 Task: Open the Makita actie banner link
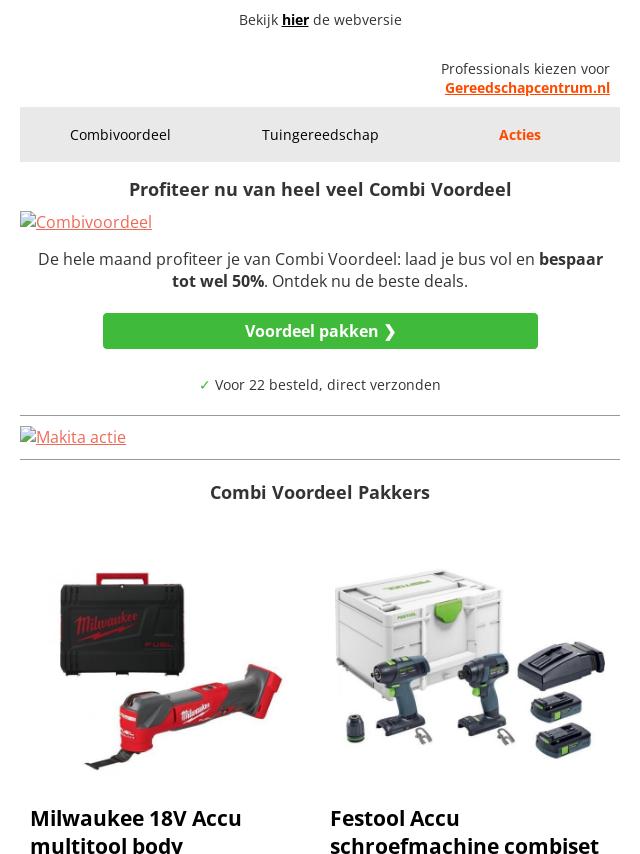73,437
